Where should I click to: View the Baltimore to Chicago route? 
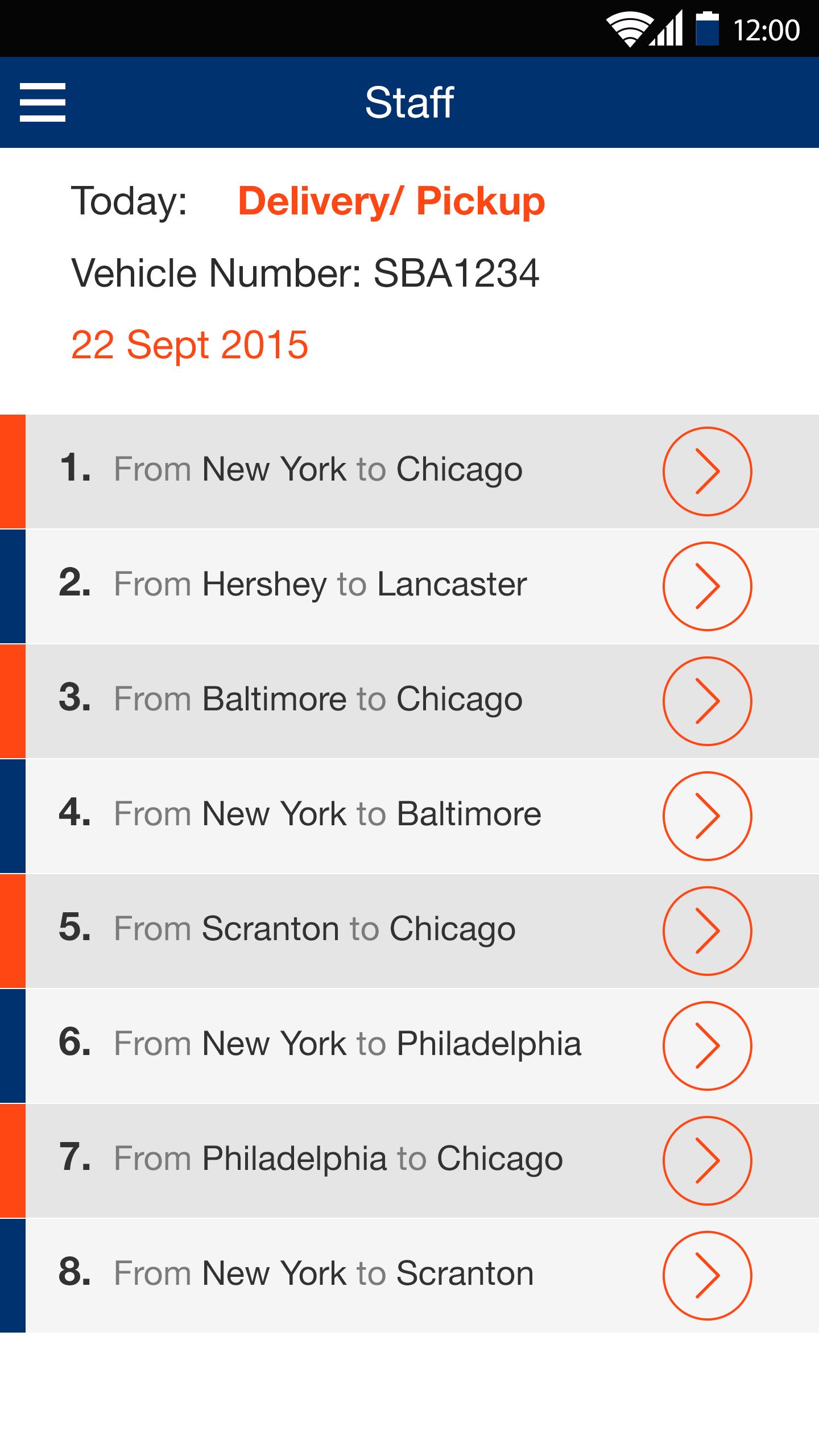tap(707, 701)
